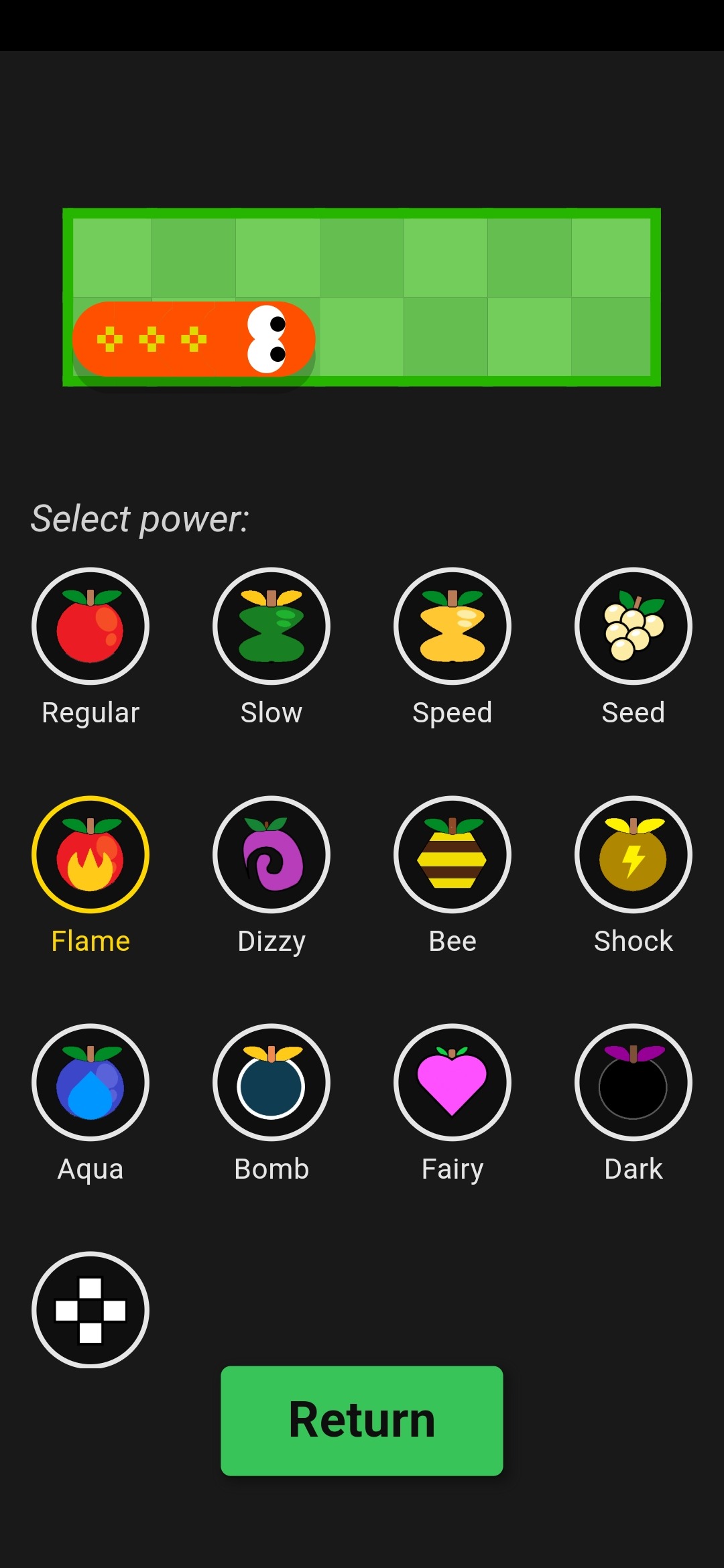Choose the Fairy heart power
Viewport: 724px width, 1568px height.
click(452, 1082)
